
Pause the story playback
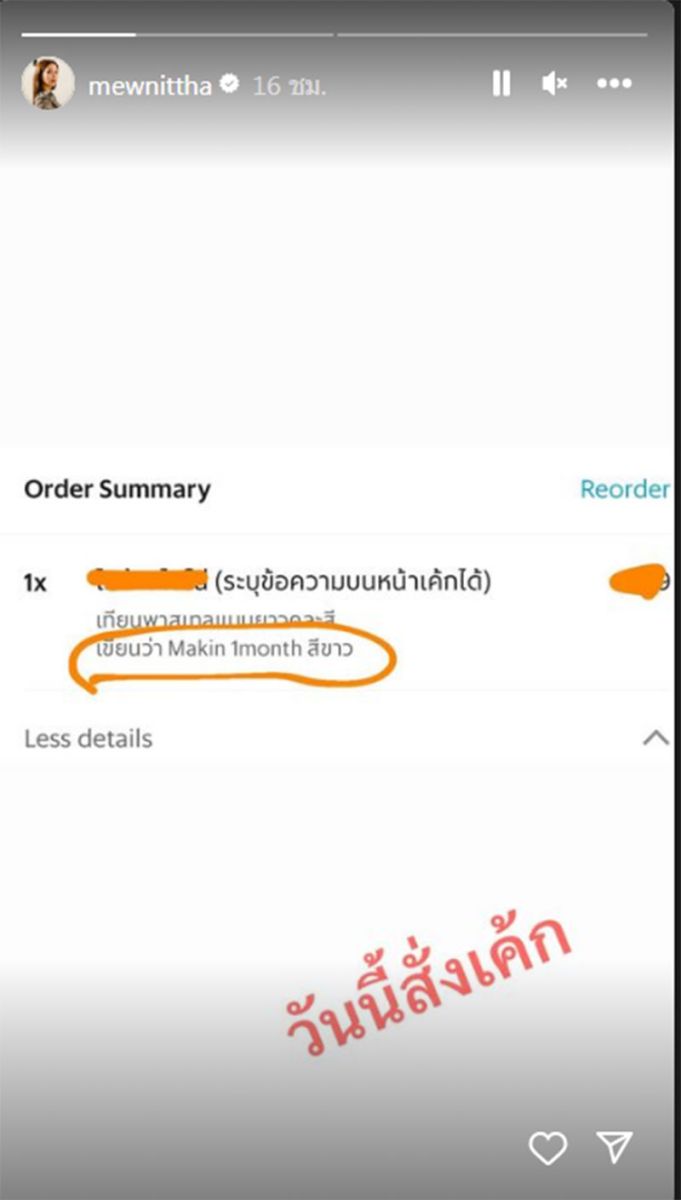(x=502, y=84)
